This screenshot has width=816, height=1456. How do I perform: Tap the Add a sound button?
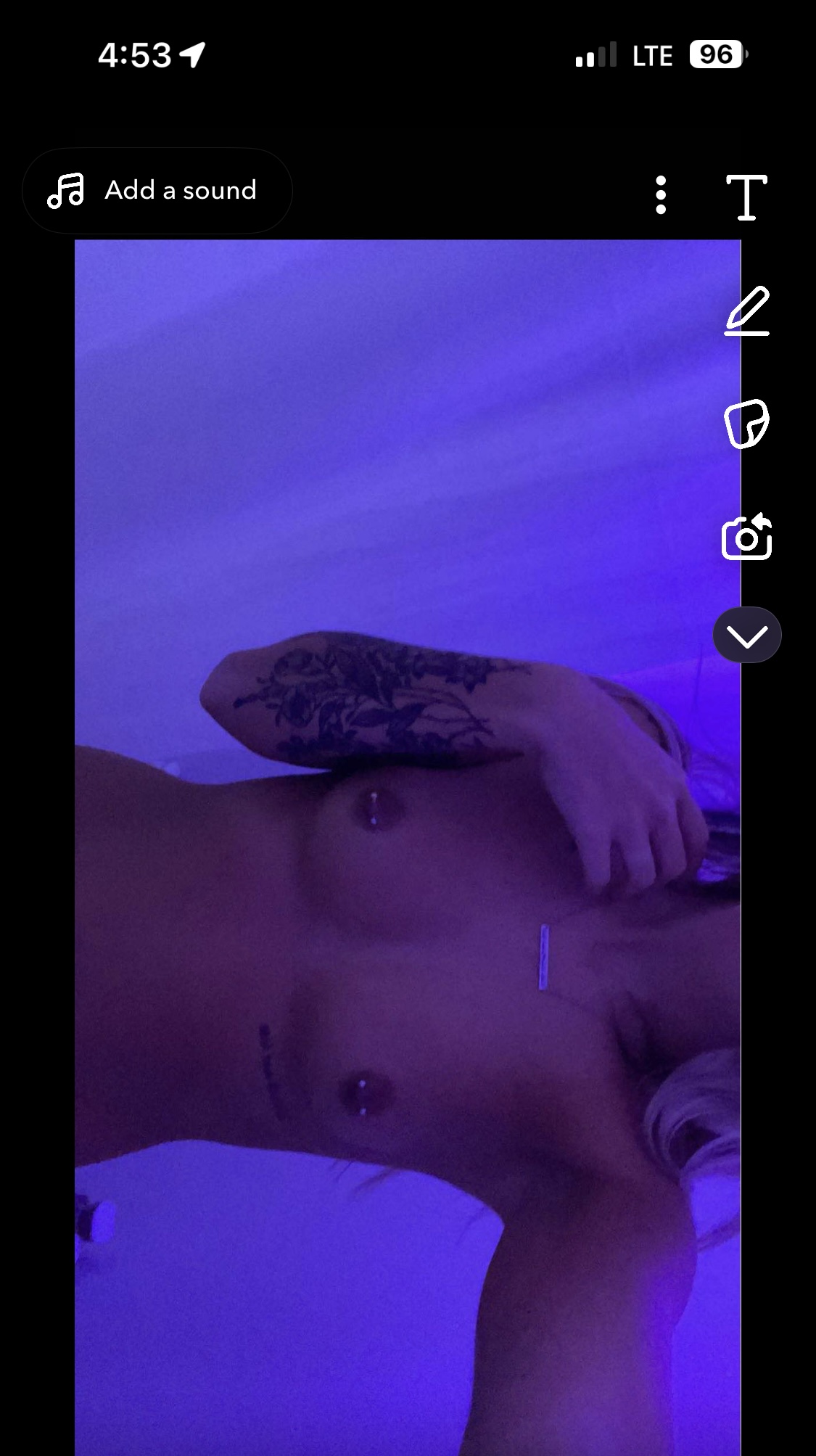(157, 191)
